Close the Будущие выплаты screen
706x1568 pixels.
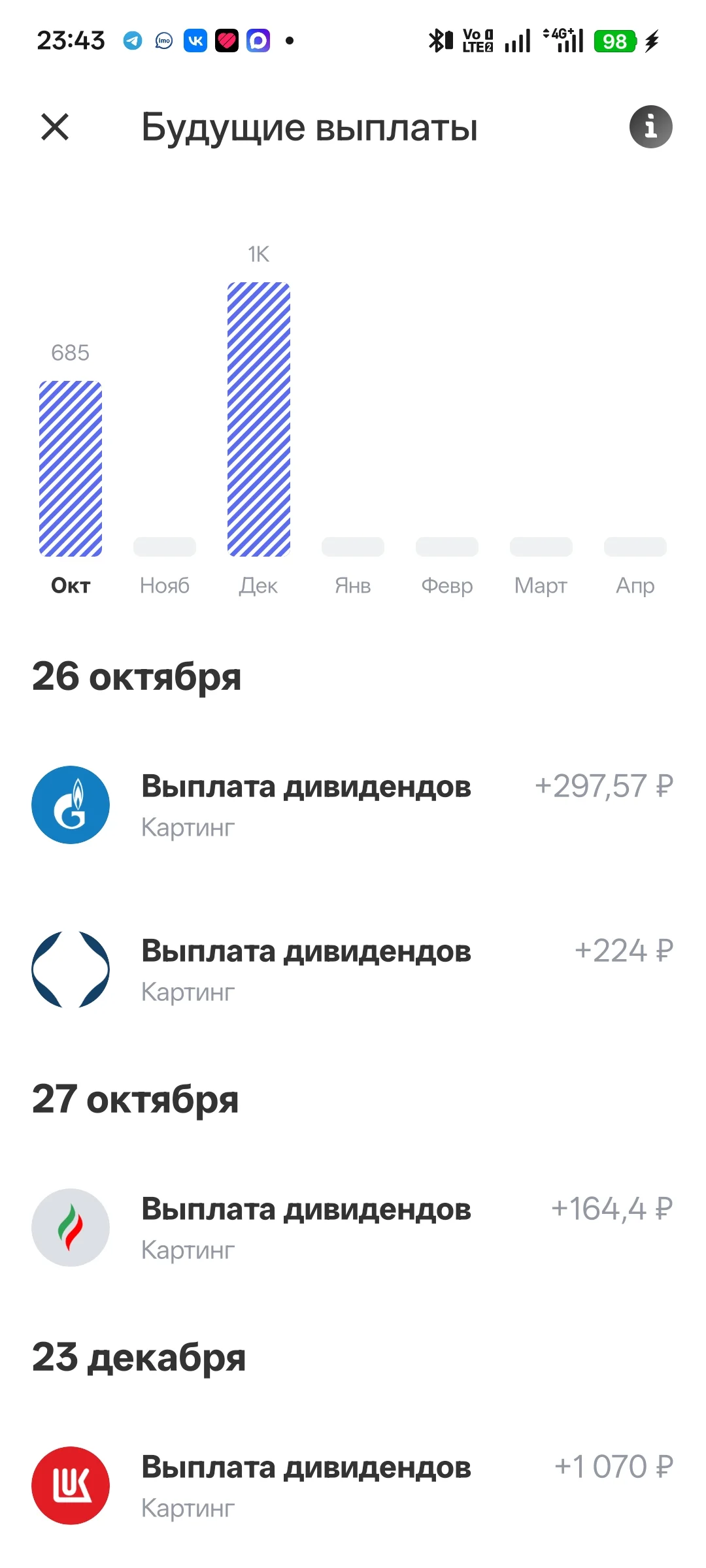55,127
